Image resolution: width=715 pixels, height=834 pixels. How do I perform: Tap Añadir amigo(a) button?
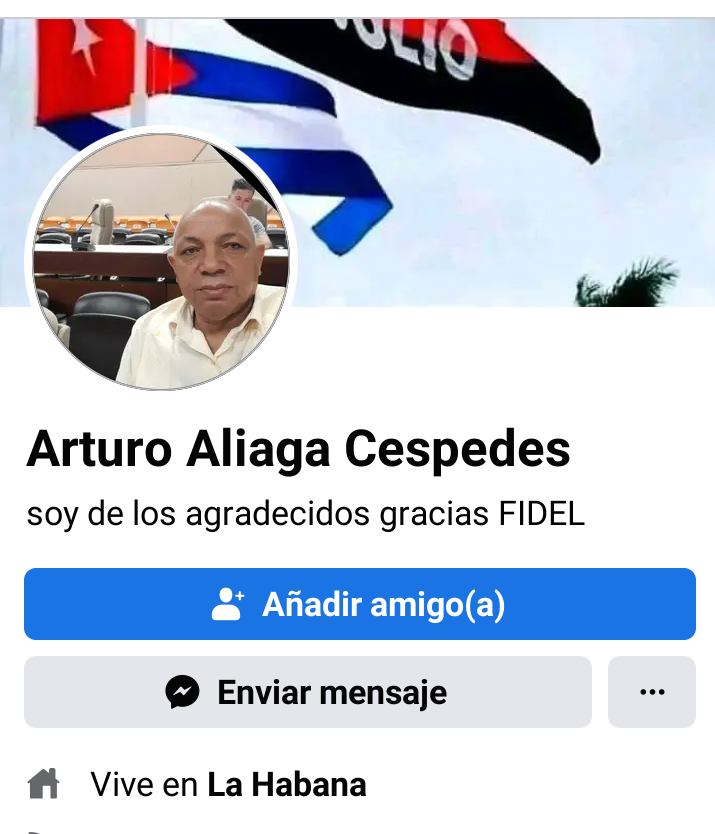pyautogui.click(x=359, y=604)
